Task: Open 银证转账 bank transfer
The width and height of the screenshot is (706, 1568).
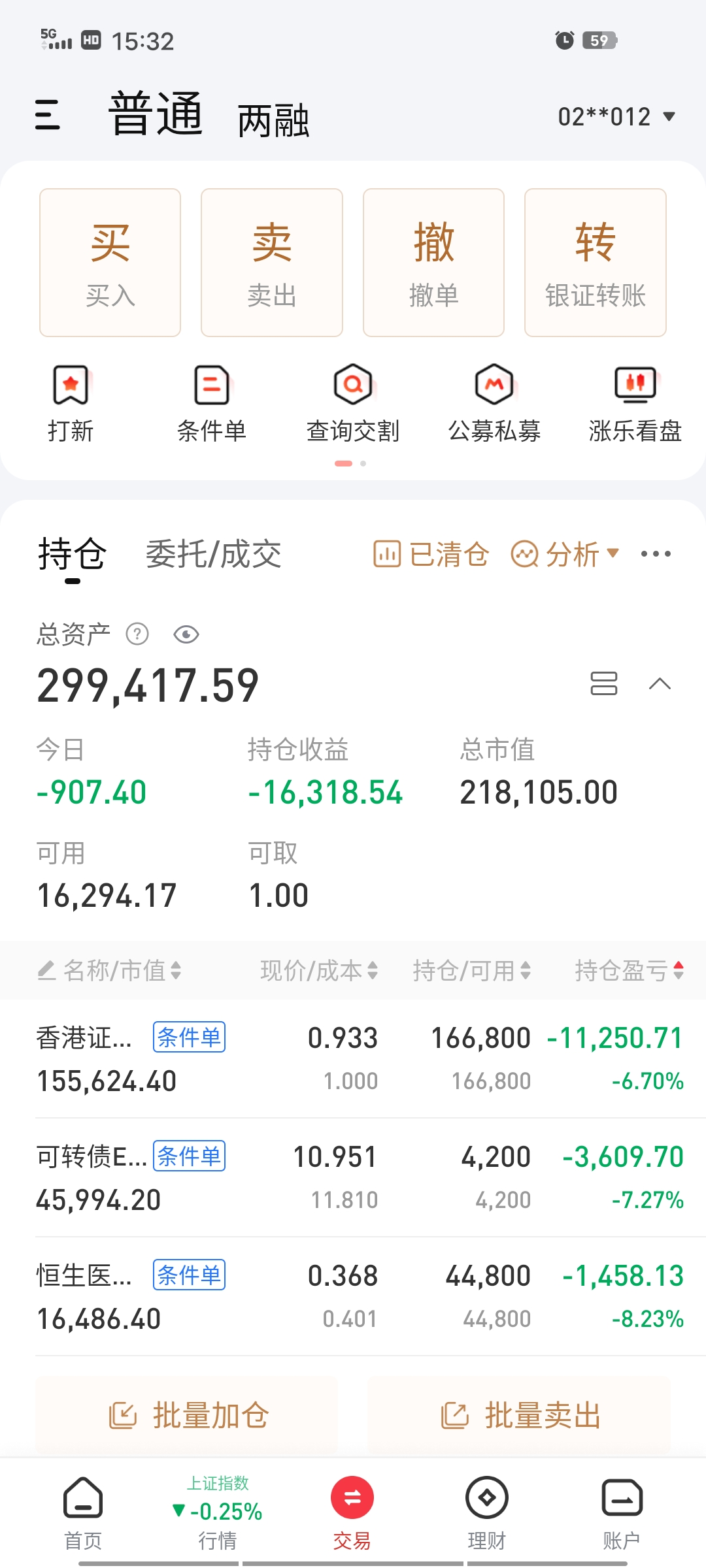Action: pos(595,263)
